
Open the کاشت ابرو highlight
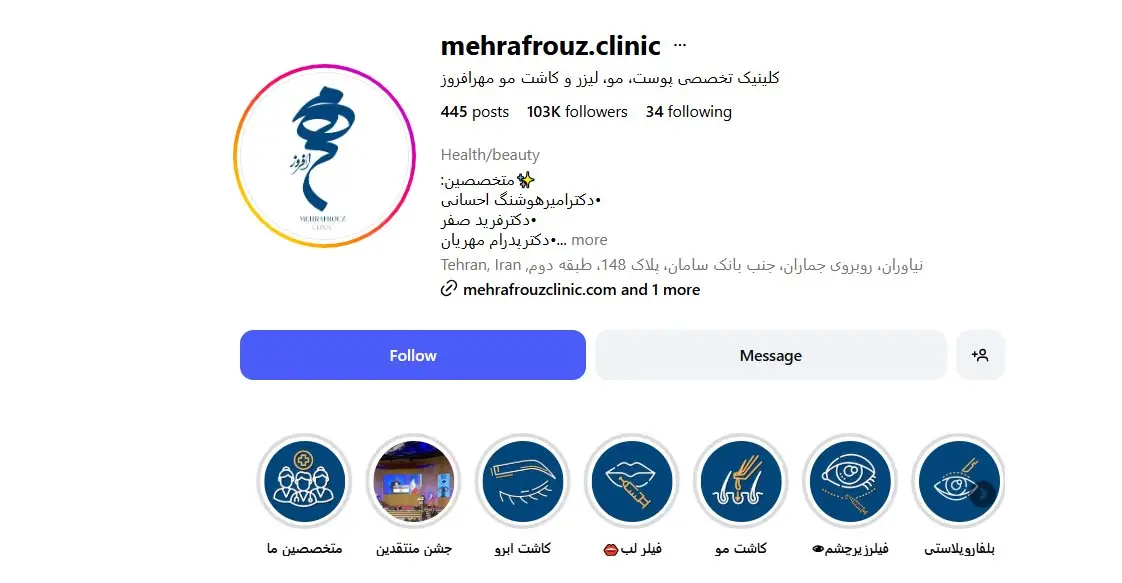tap(522, 481)
